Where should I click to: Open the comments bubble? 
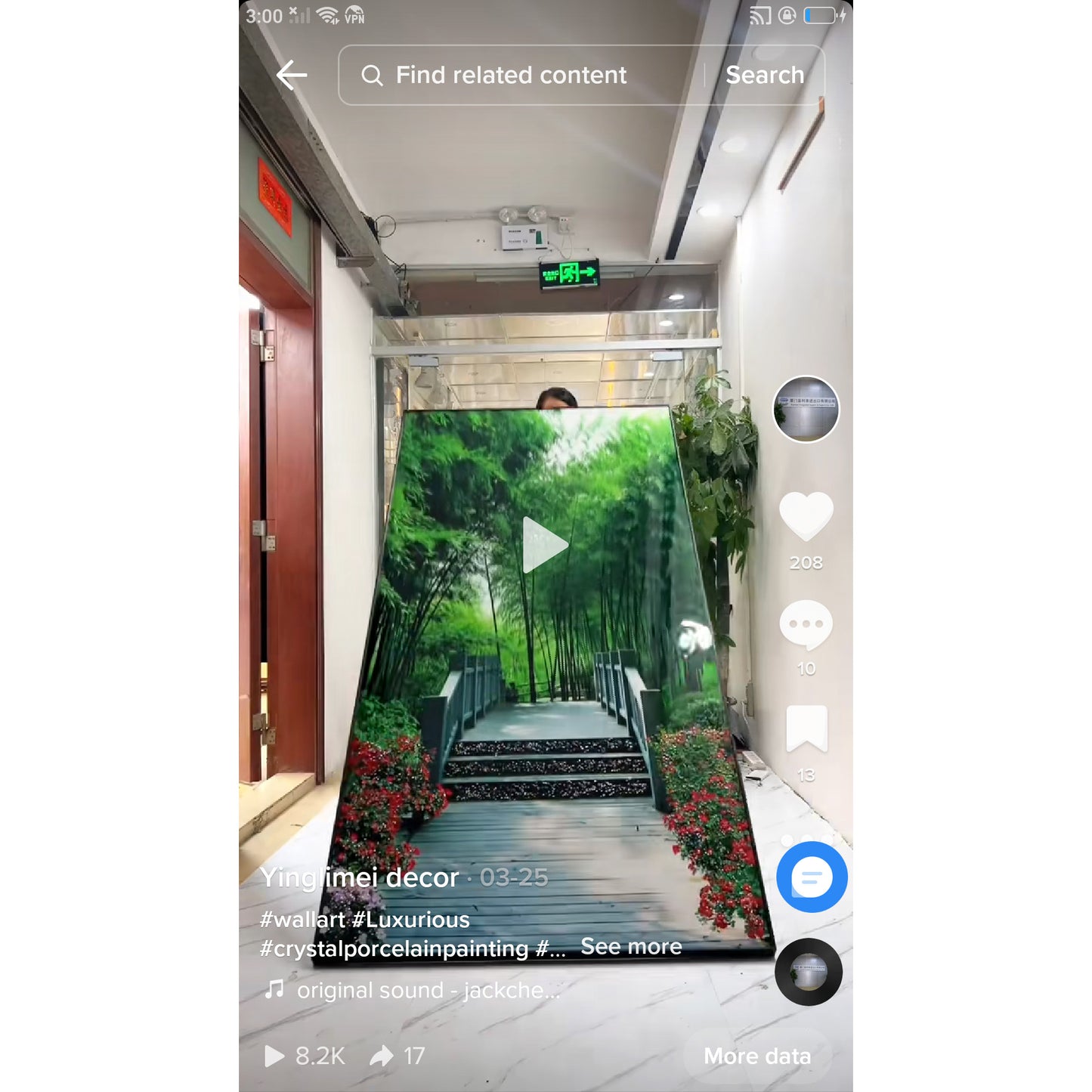tap(806, 625)
